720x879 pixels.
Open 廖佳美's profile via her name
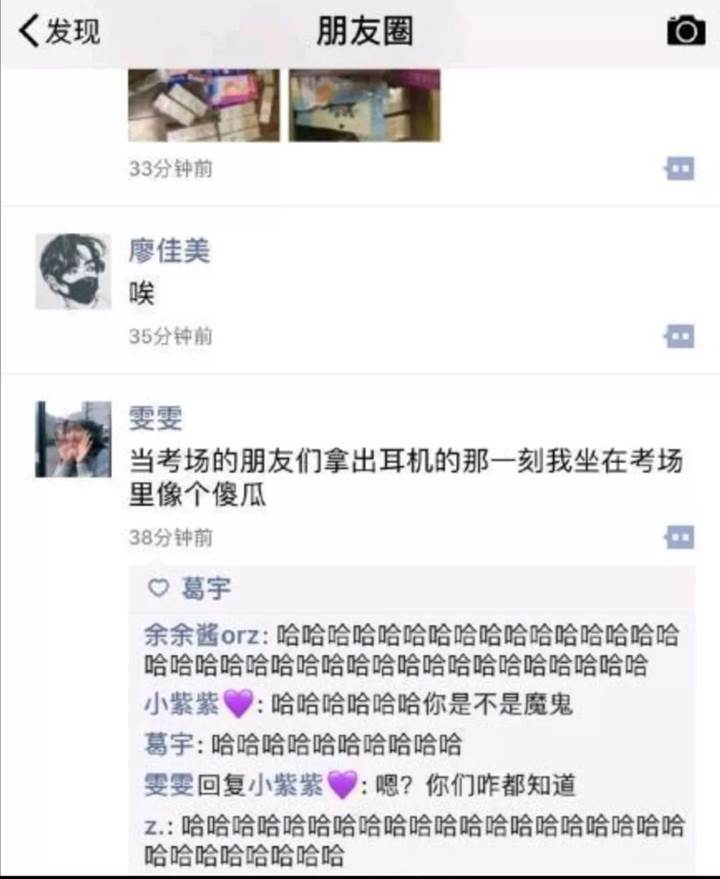[x=169, y=251]
